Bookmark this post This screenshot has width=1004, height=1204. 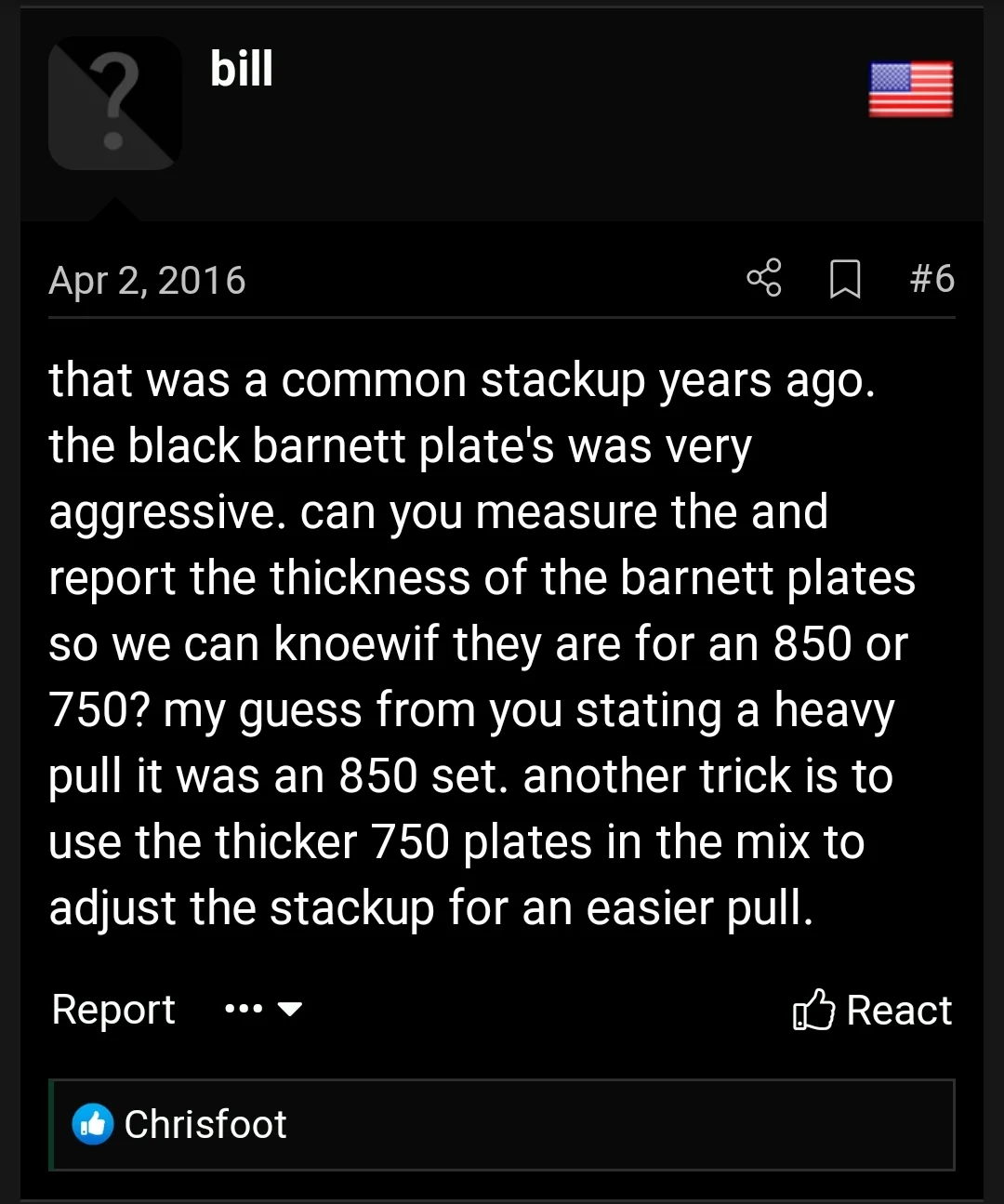(844, 279)
